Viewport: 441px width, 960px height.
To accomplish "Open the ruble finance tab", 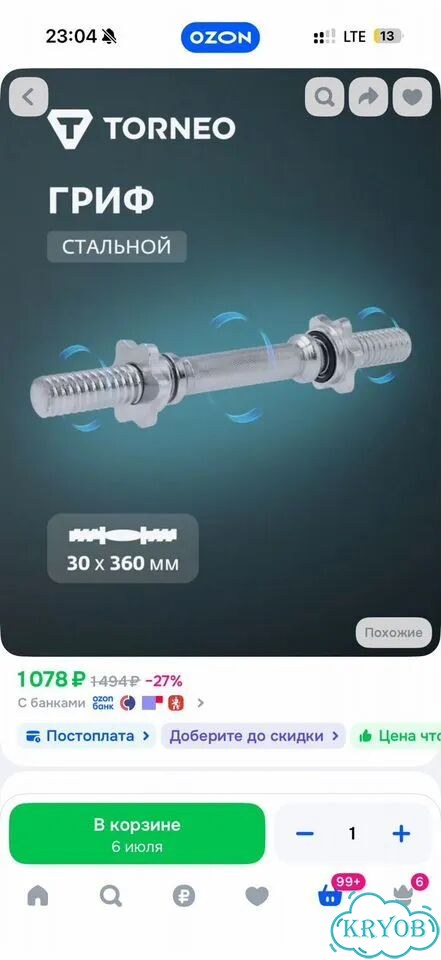I will tap(183, 896).
